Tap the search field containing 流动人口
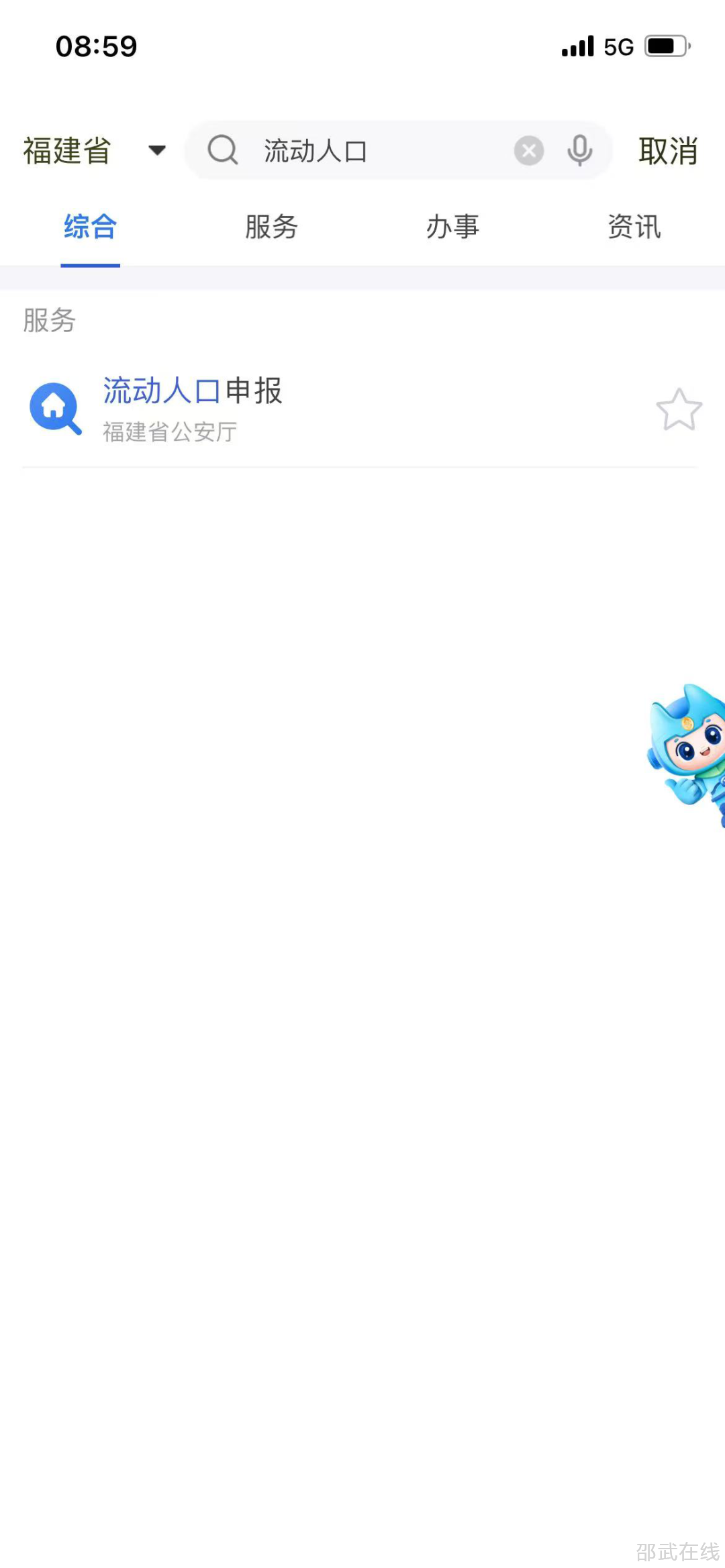This screenshot has height=1568, width=725. (376, 151)
